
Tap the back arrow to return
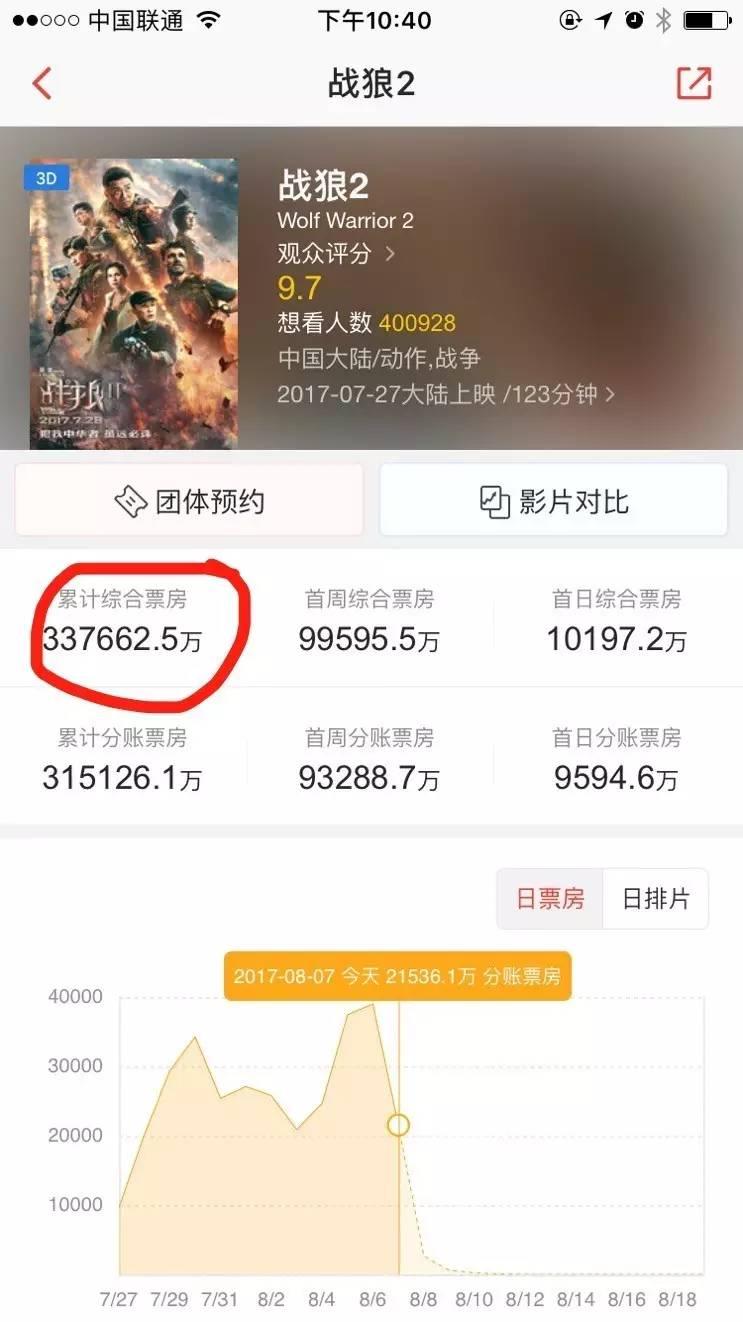[40, 84]
